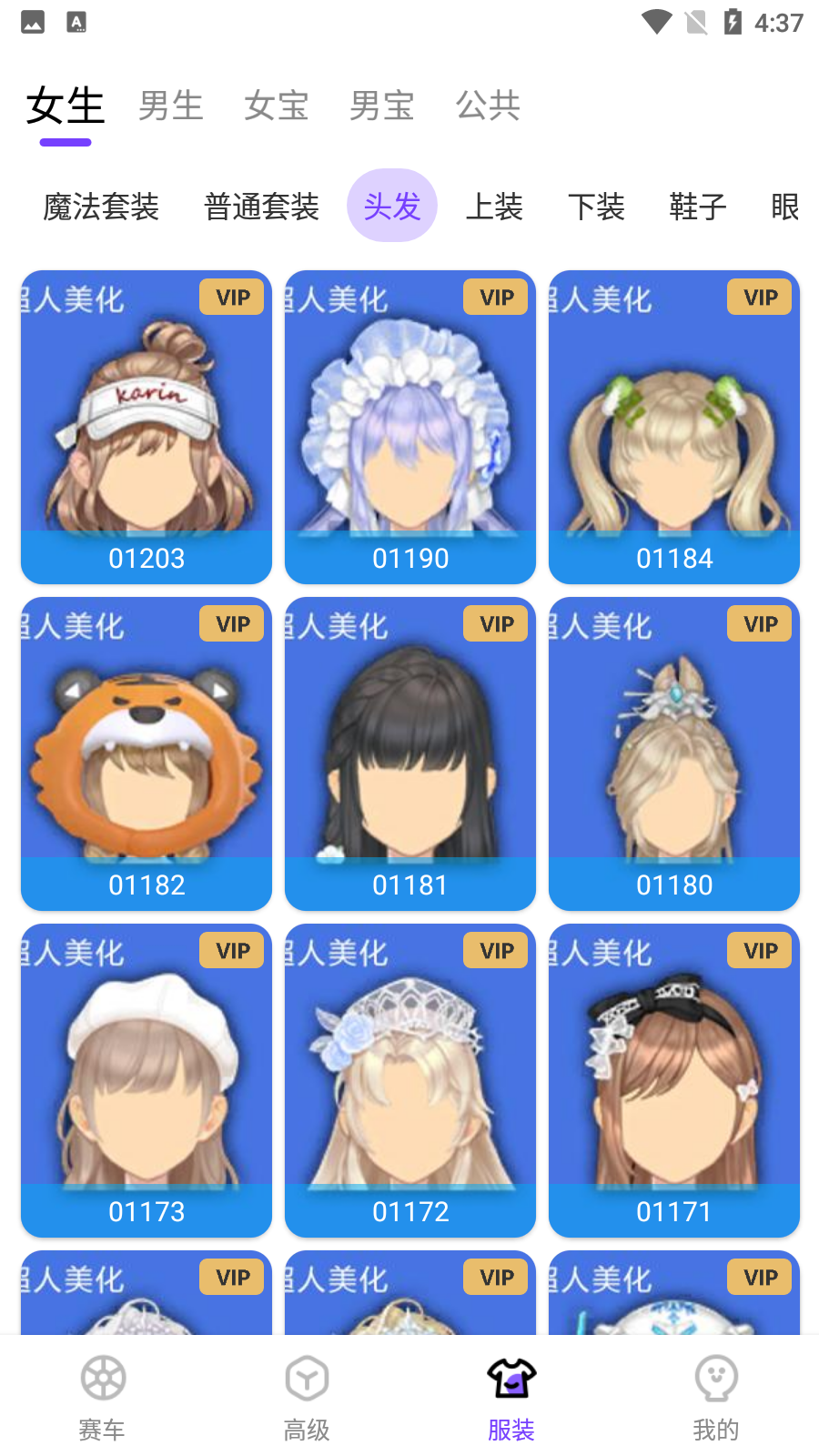Open hairstyle 01184 with blonde pigtails
This screenshot has height=1456, width=819.
click(674, 427)
